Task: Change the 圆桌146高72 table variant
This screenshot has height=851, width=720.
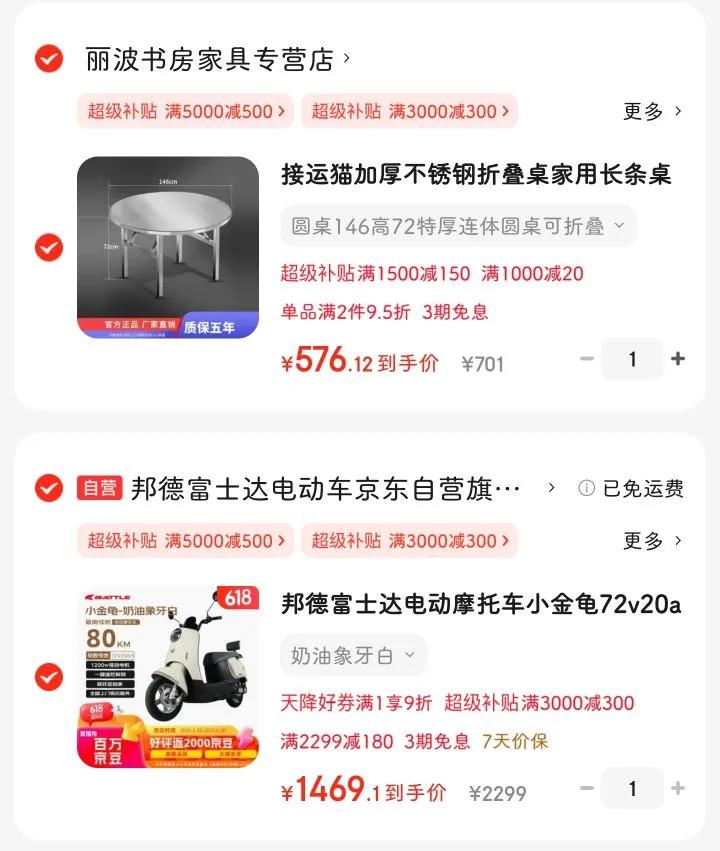Action: click(458, 226)
